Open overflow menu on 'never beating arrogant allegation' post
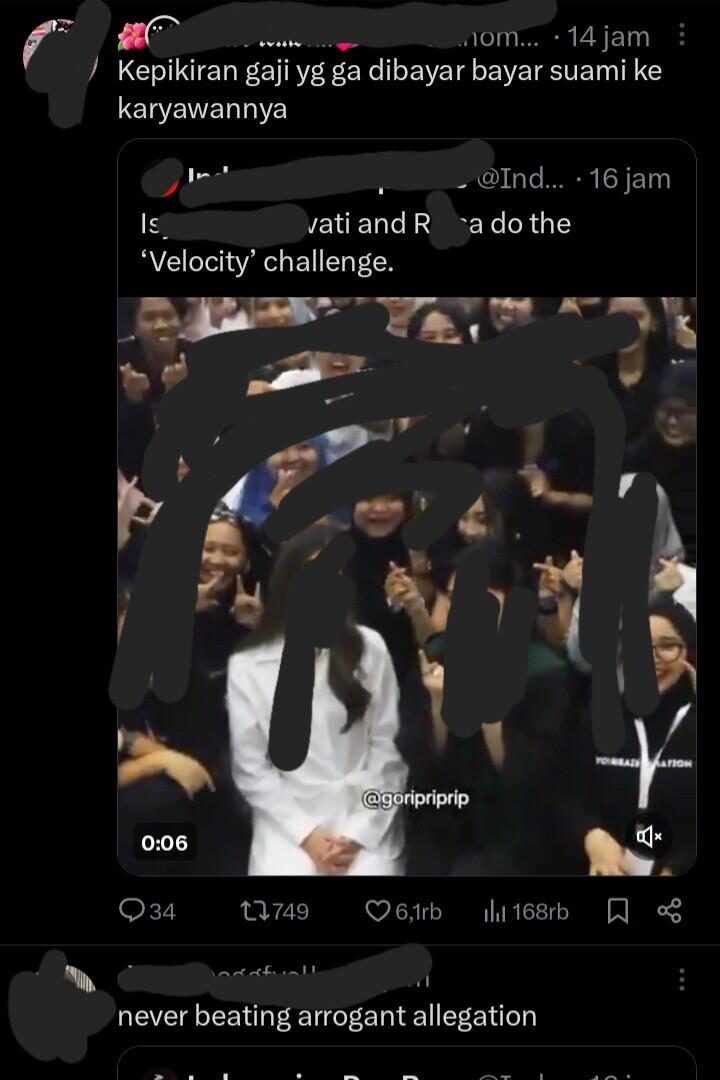Screen dimensions: 720x1080 (x=682, y=979)
